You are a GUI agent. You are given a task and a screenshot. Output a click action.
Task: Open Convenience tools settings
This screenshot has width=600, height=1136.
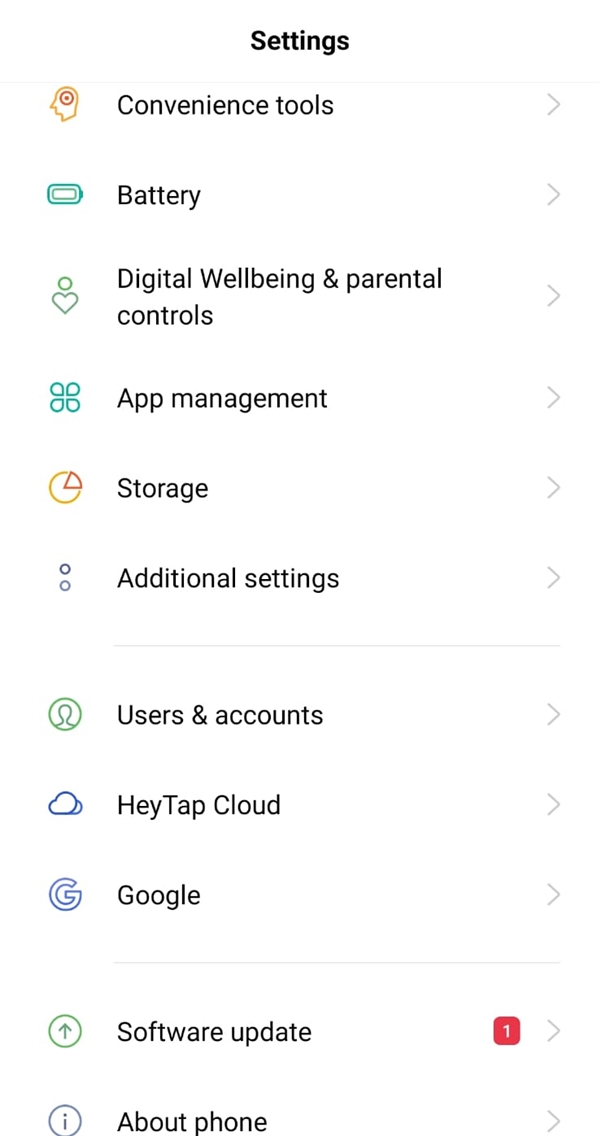[300, 106]
